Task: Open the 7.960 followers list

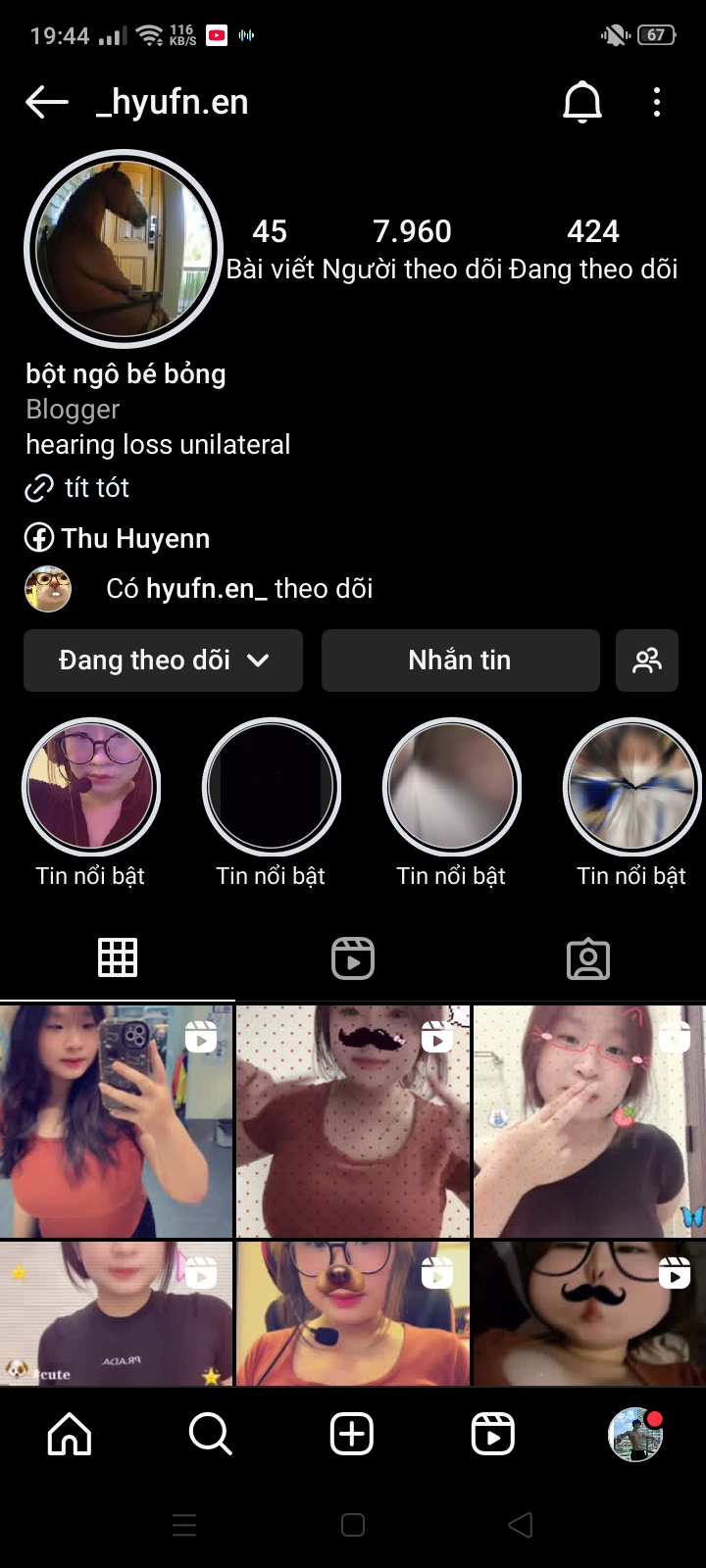Action: coord(412,248)
